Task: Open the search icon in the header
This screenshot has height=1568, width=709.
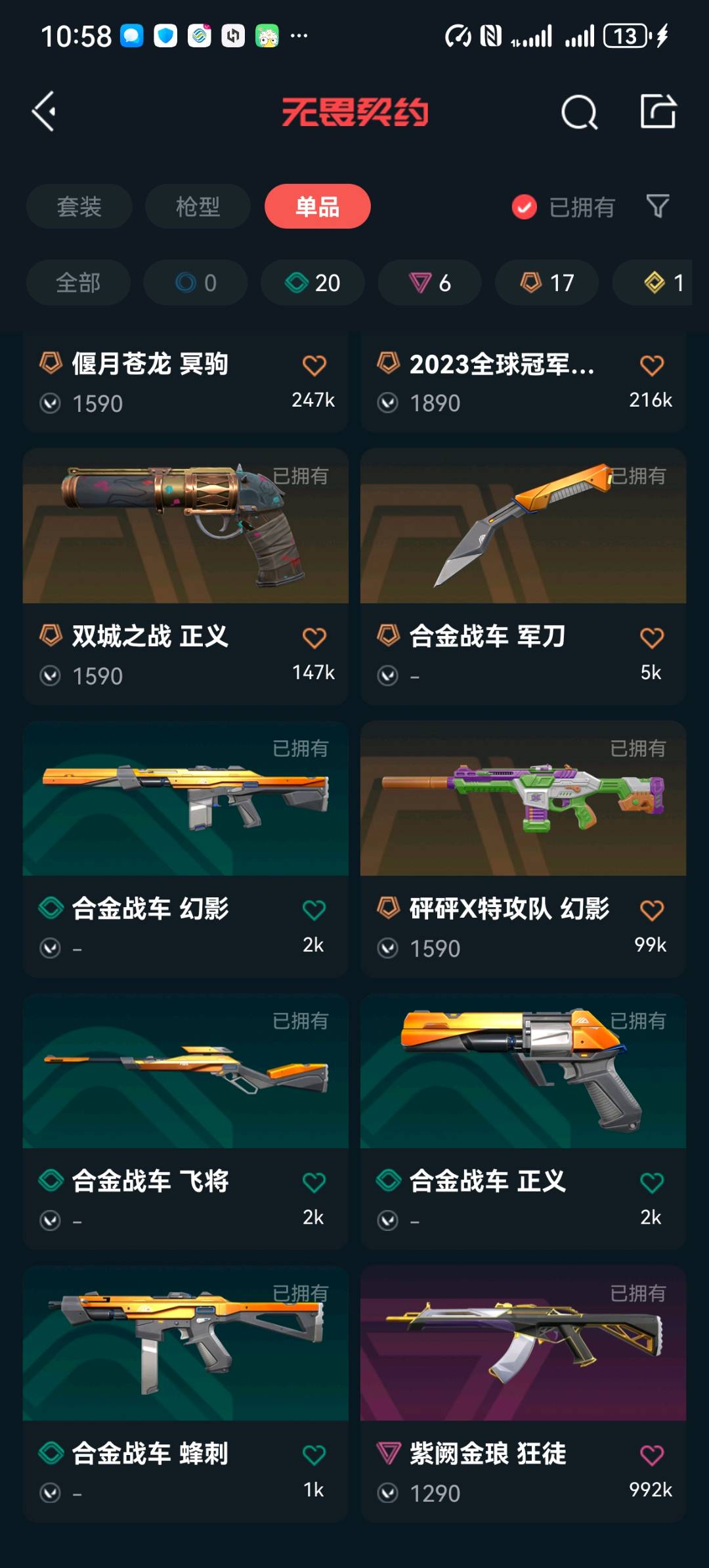Action: pyautogui.click(x=579, y=112)
